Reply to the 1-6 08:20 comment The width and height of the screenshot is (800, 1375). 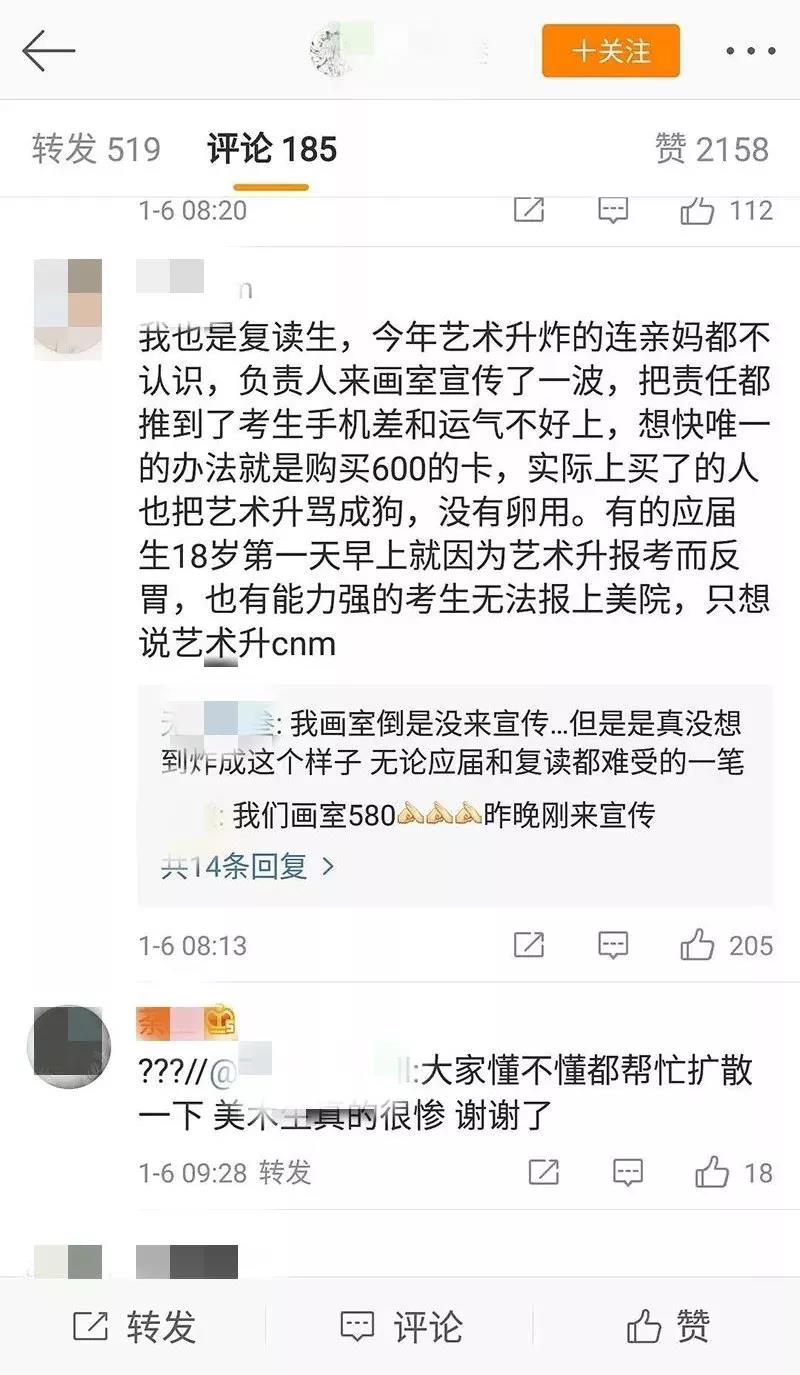pos(612,210)
